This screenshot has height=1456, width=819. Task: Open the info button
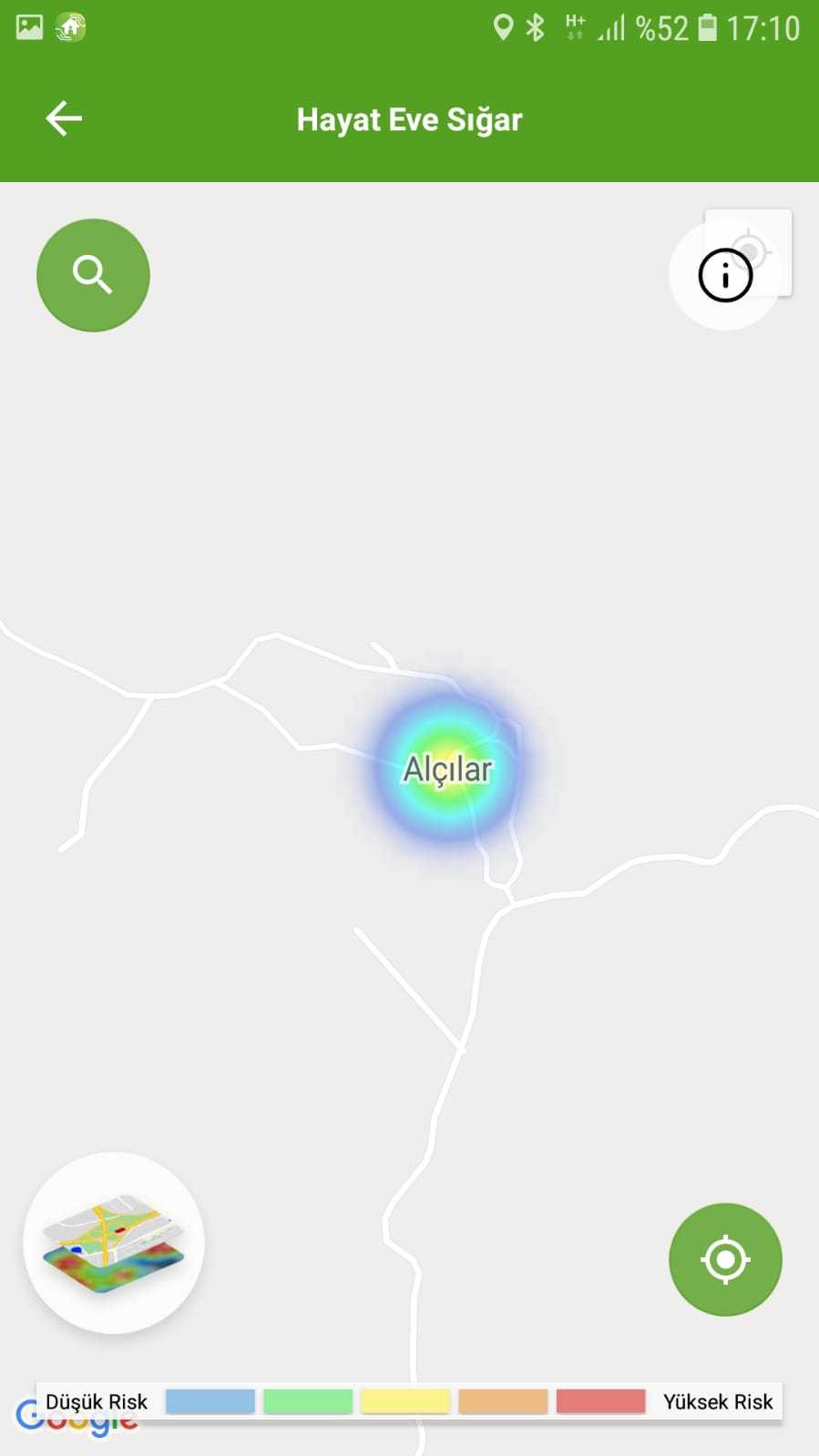click(x=725, y=275)
